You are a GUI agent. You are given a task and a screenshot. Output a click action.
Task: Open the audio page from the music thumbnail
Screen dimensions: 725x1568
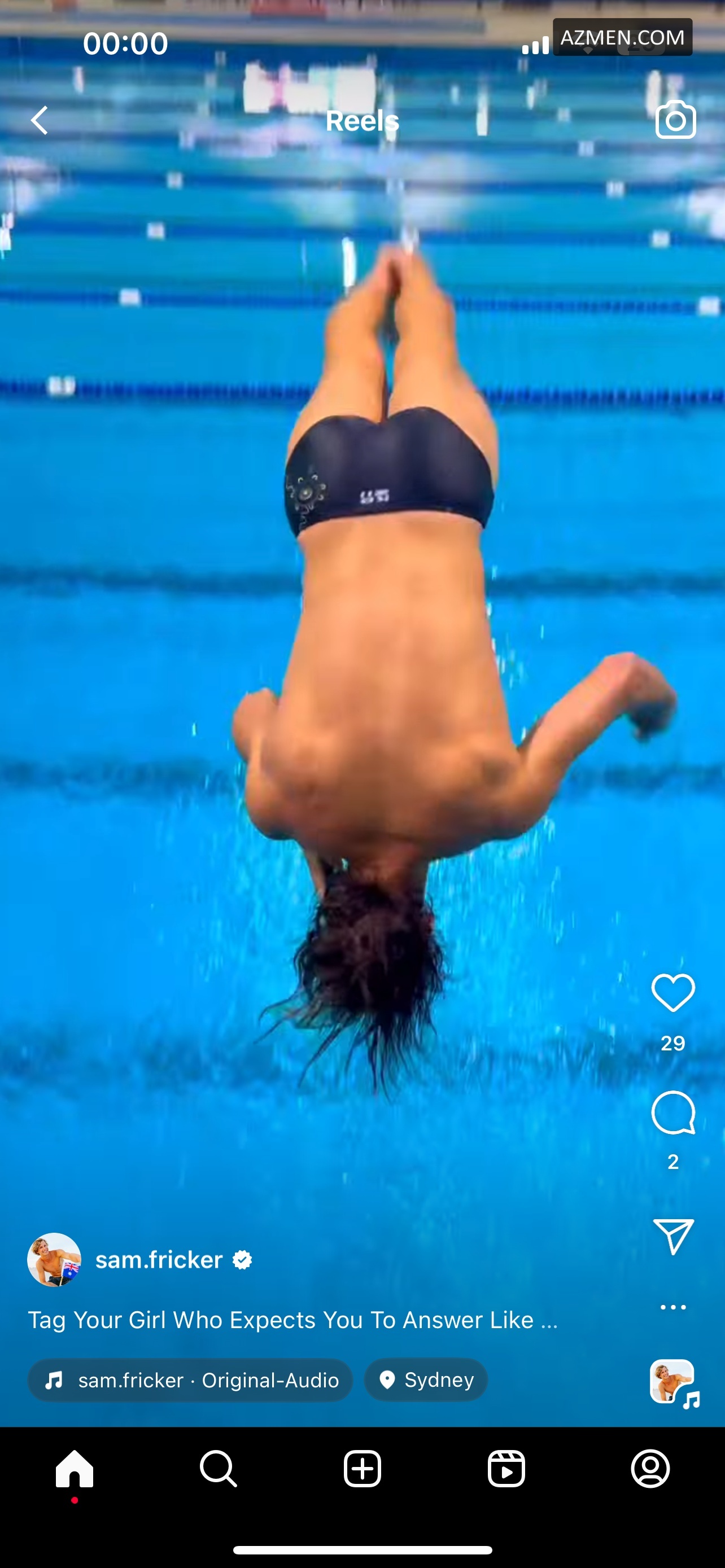(x=672, y=1382)
